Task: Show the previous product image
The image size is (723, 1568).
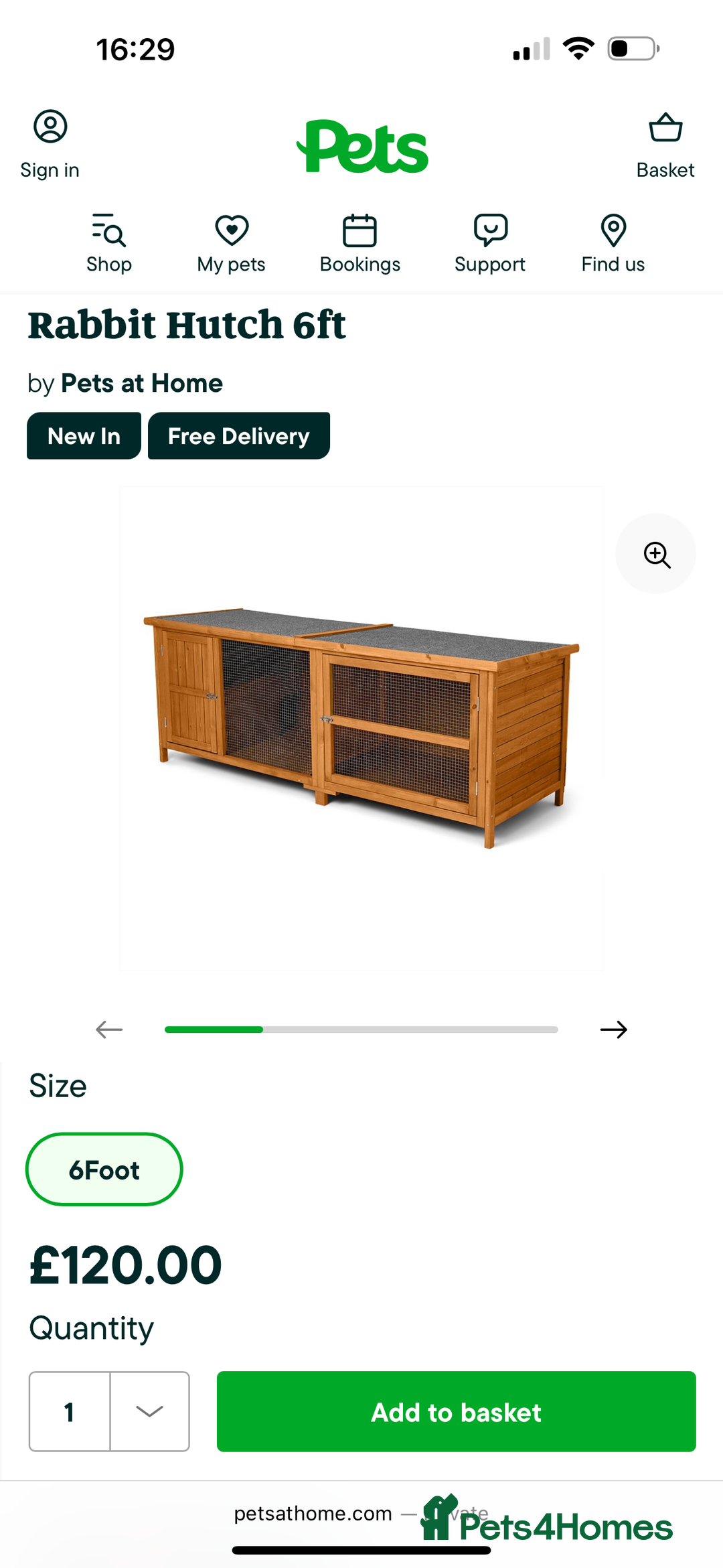Action: (x=109, y=1029)
